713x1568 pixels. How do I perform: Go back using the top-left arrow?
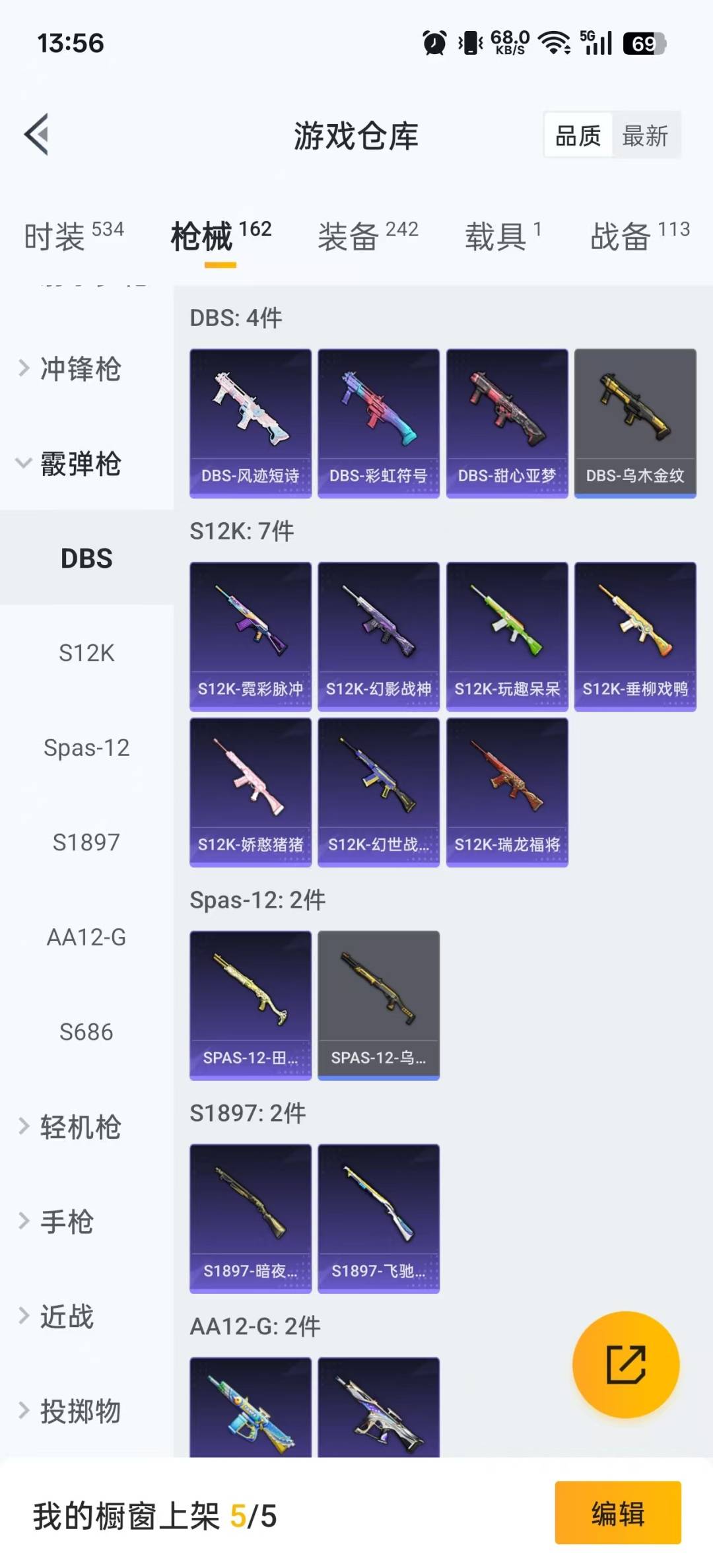(37, 135)
